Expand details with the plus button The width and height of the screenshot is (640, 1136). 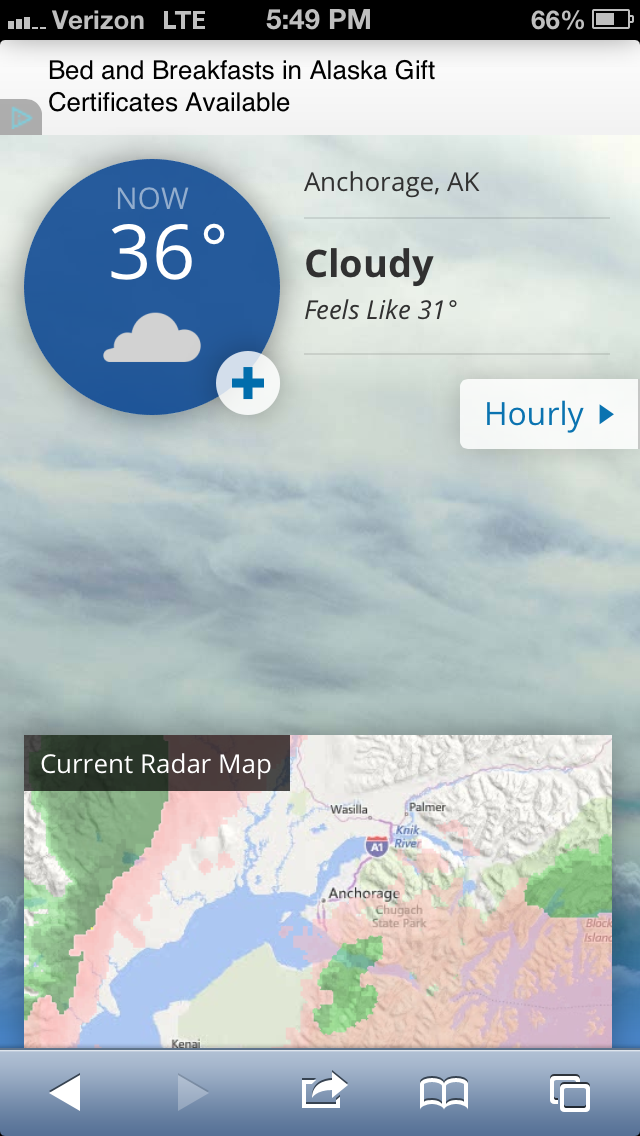pos(248,384)
